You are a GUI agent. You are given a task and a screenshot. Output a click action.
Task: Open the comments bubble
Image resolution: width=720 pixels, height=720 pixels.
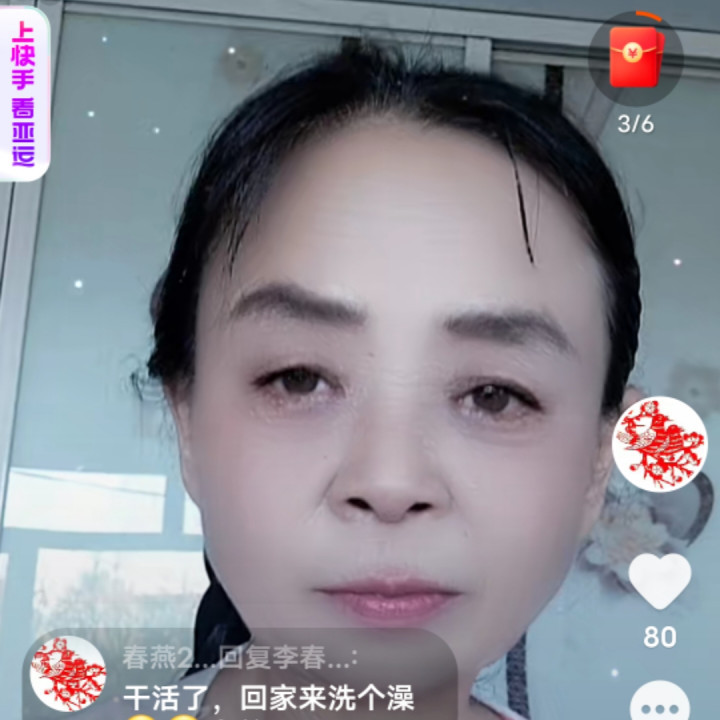pyautogui.click(x=659, y=704)
